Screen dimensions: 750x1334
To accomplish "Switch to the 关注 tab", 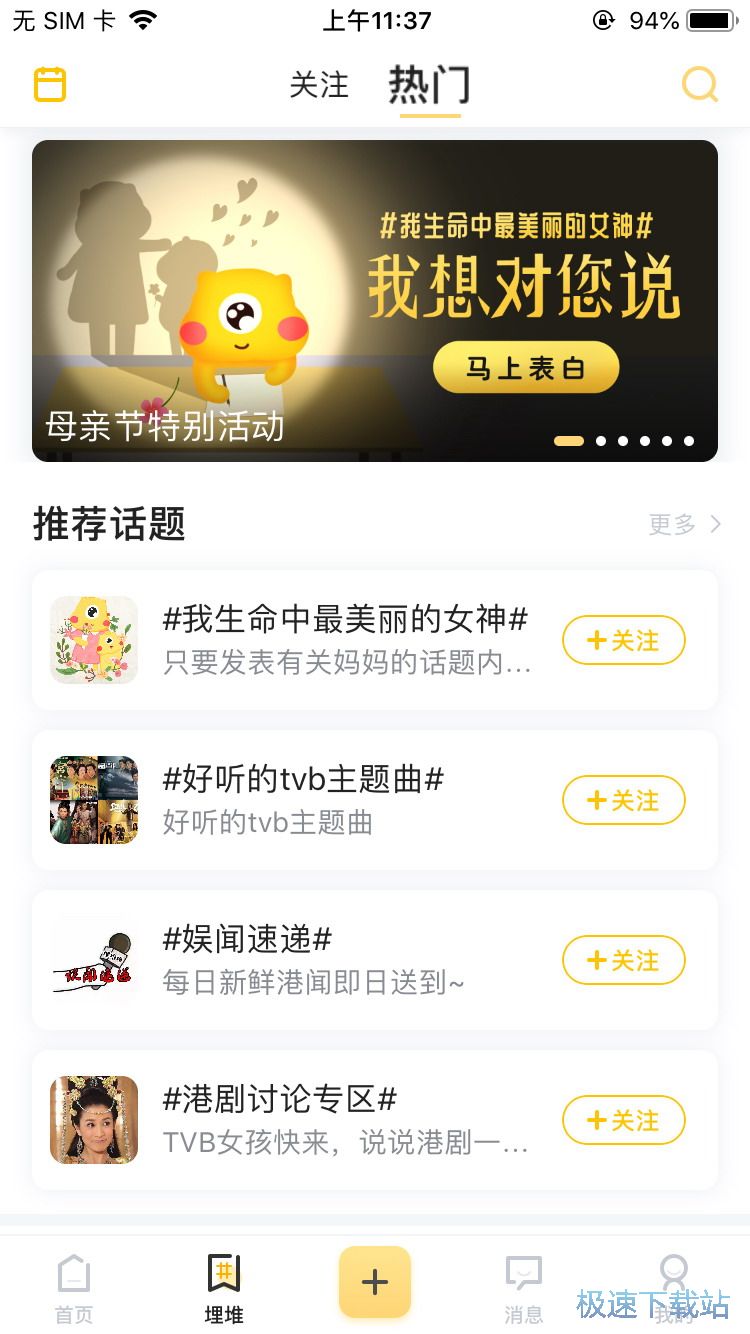I will tap(318, 86).
